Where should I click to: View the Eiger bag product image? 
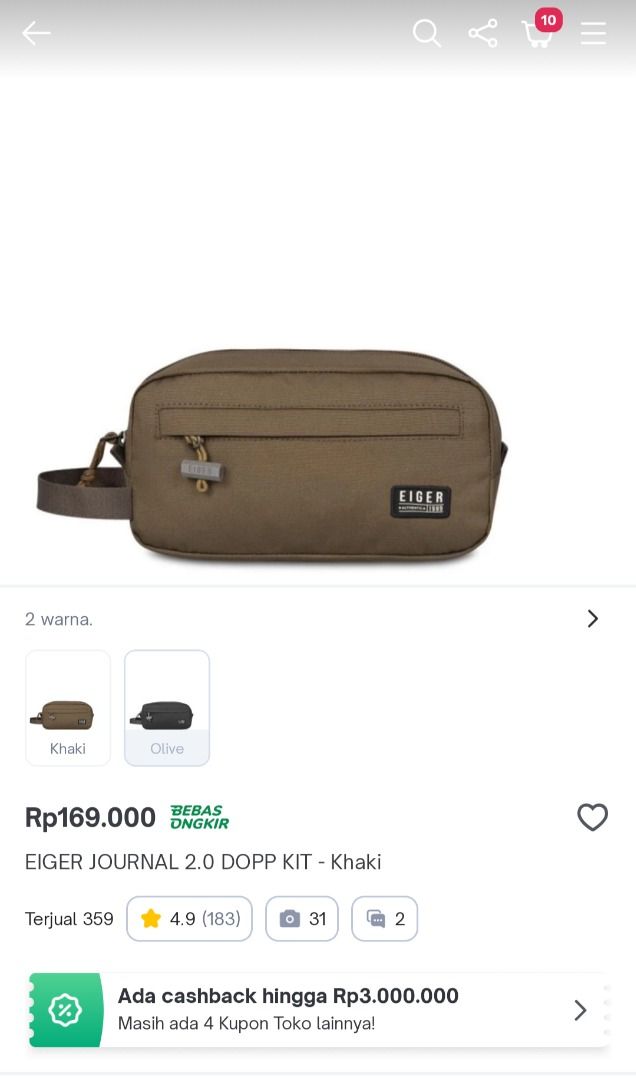[x=272, y=455]
